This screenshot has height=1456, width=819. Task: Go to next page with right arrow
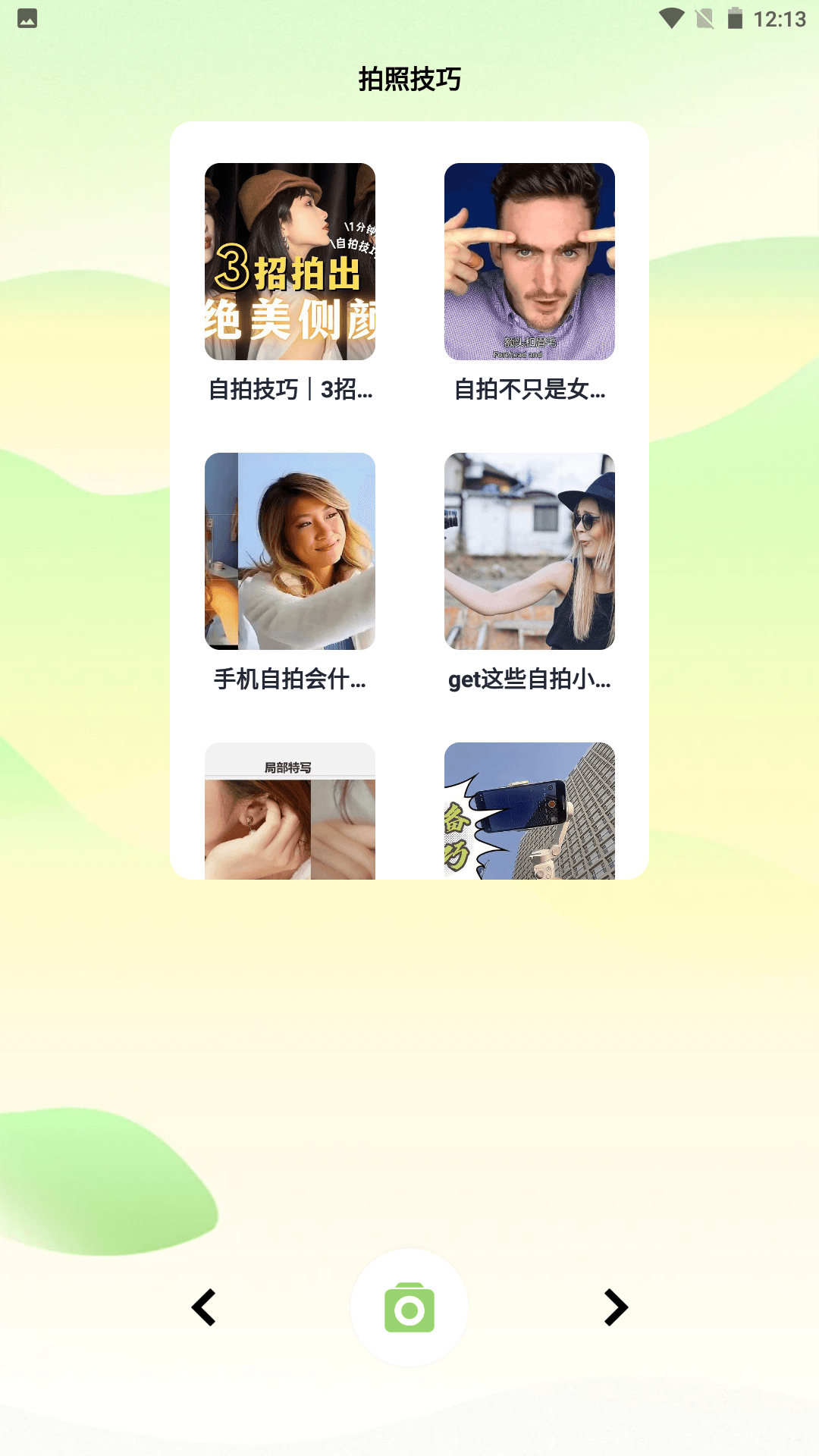click(615, 1307)
